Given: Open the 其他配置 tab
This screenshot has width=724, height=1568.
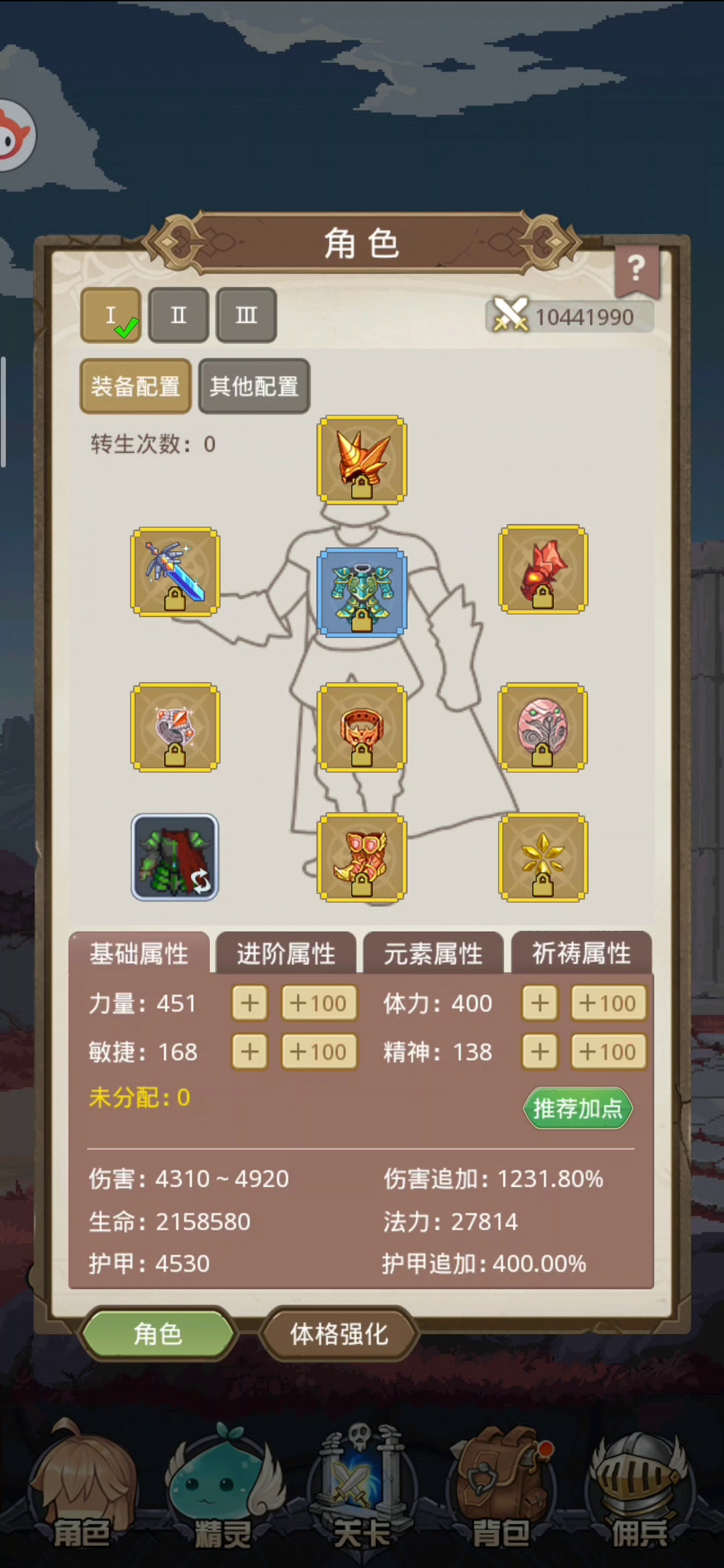Looking at the screenshot, I should [x=254, y=386].
